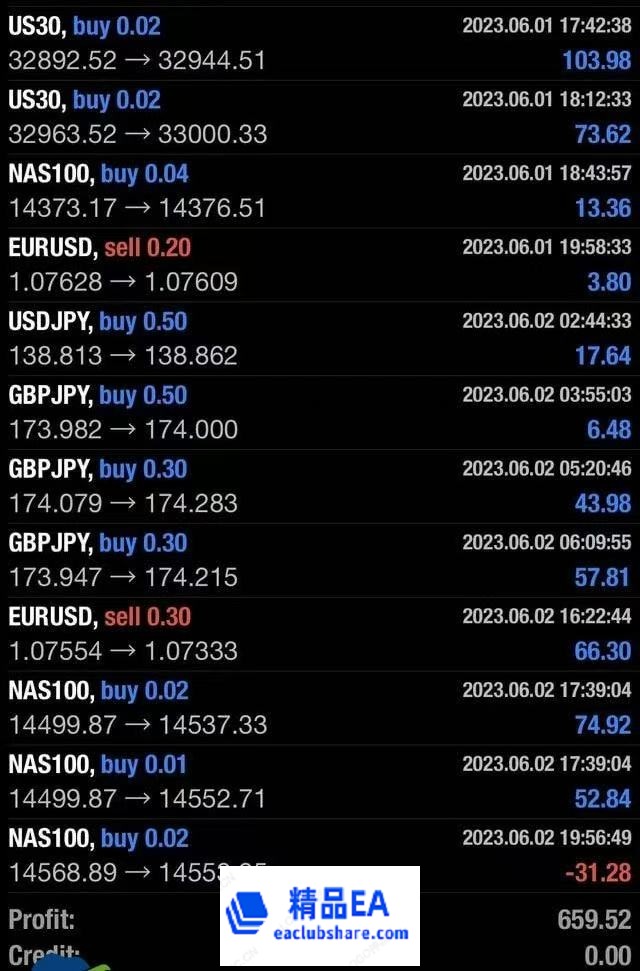Show the NAS100 trade with 74.92 profit
The width and height of the screenshot is (640, 971).
pyautogui.click(x=320, y=709)
